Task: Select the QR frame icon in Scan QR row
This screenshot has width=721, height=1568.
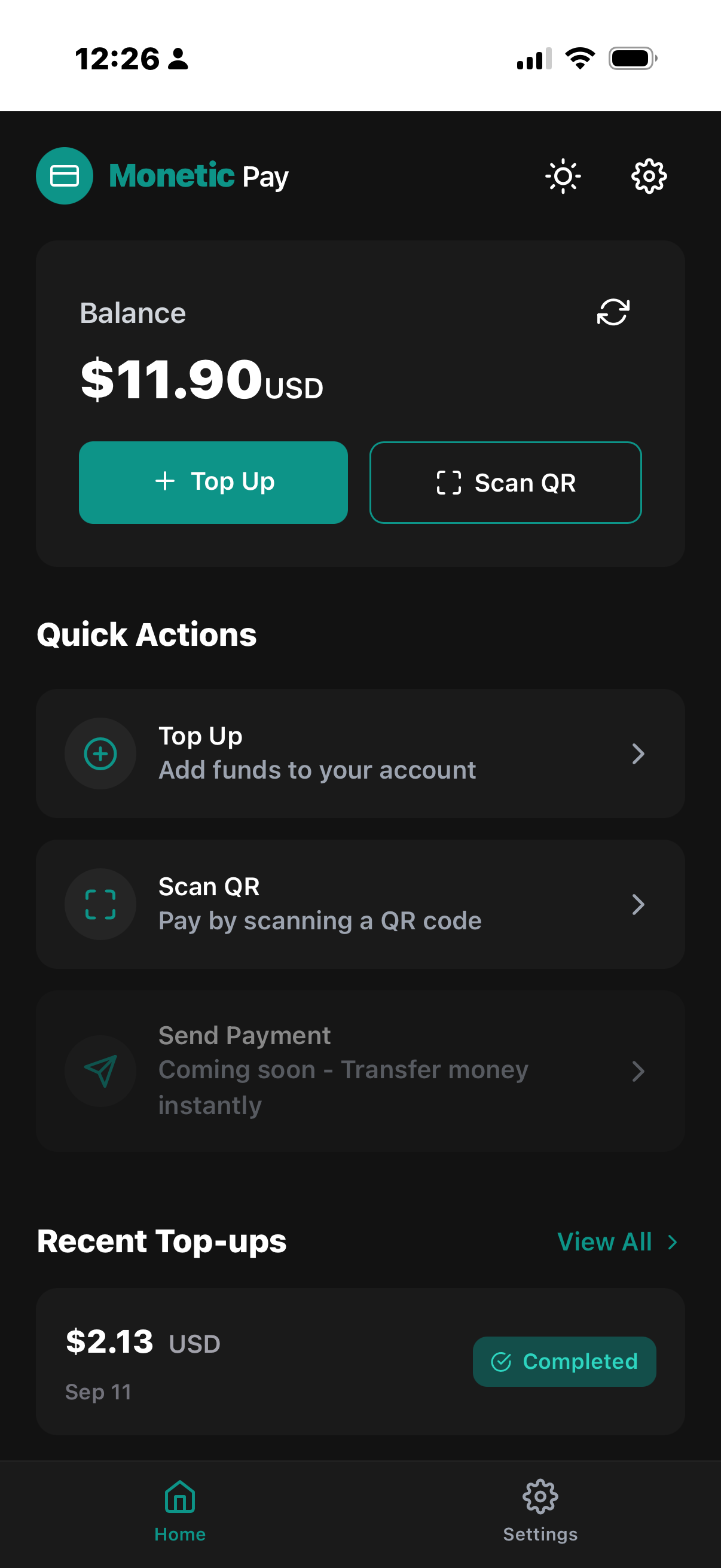Action: (x=100, y=904)
